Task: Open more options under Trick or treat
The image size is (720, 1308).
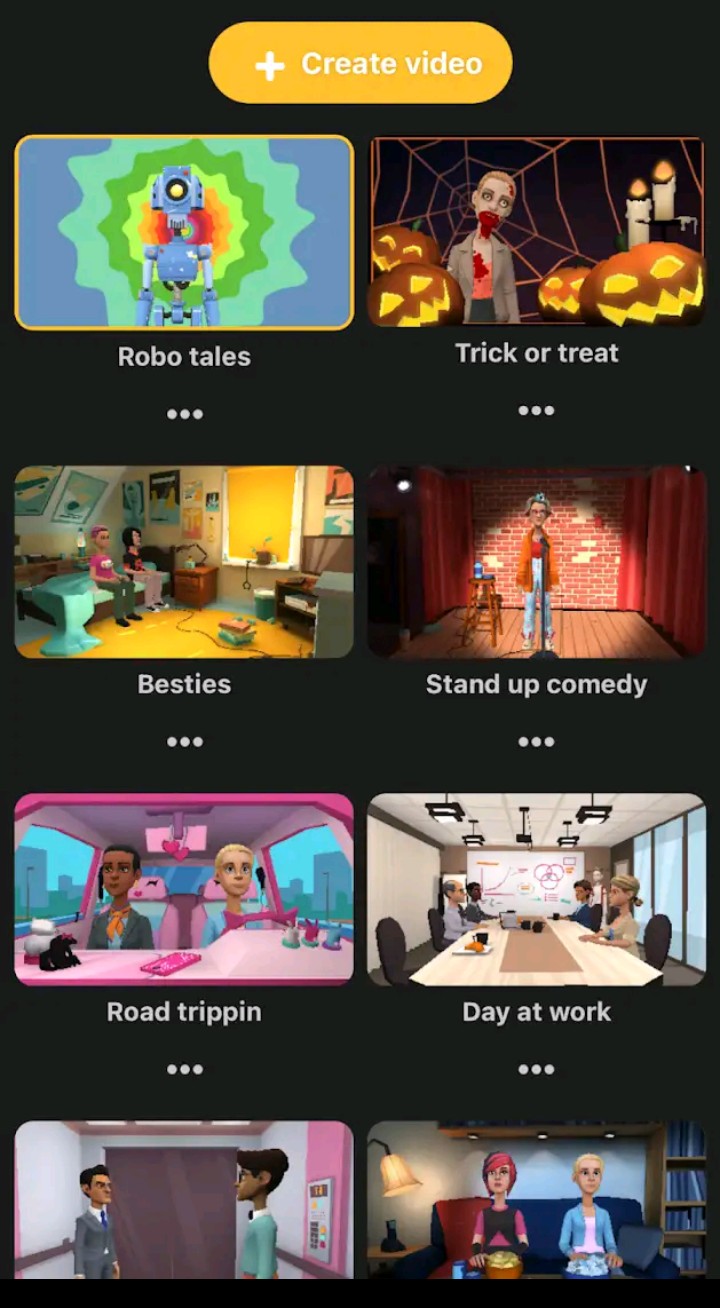Action: (536, 411)
